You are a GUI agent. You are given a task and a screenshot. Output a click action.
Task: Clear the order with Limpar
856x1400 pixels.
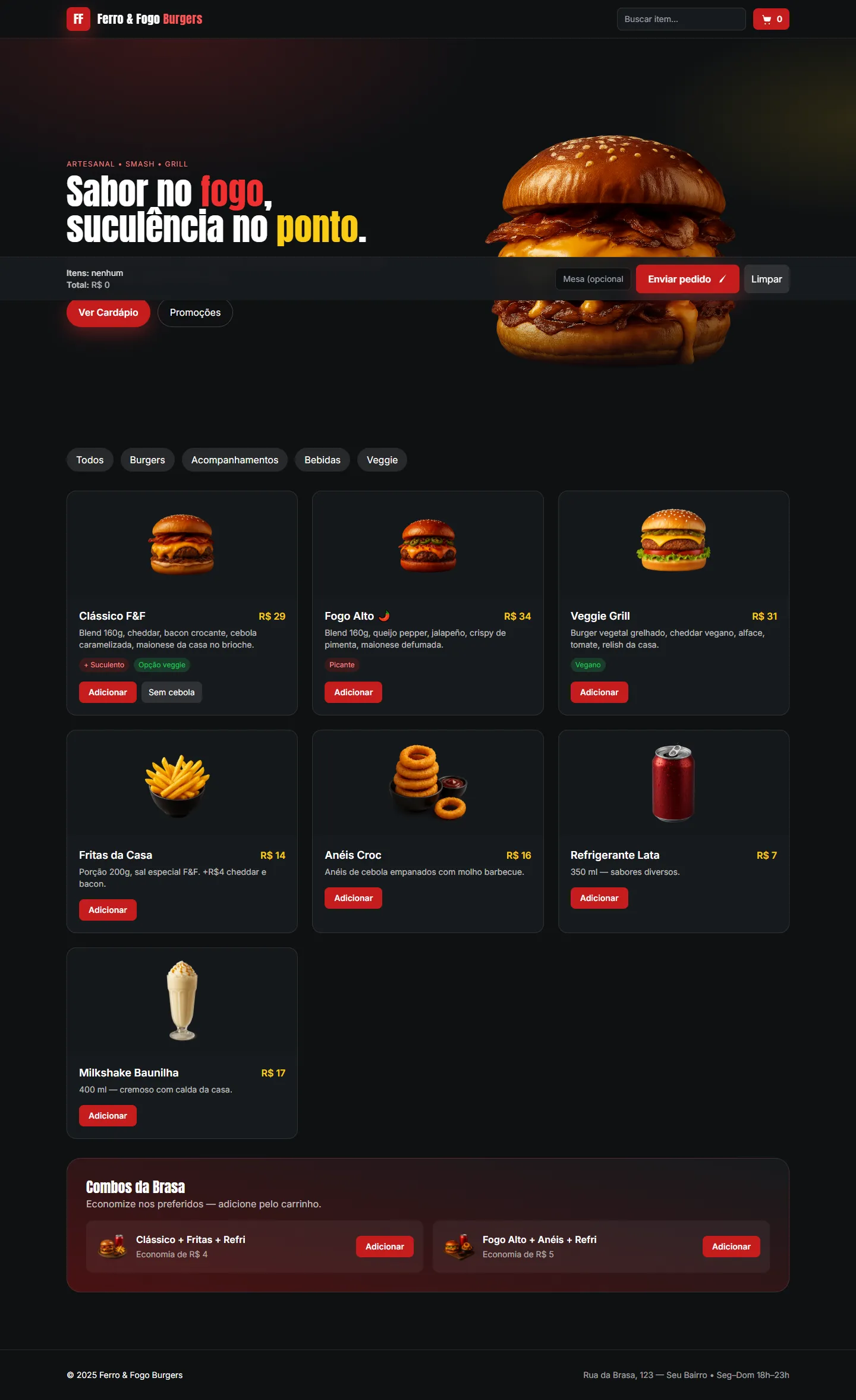coord(766,279)
